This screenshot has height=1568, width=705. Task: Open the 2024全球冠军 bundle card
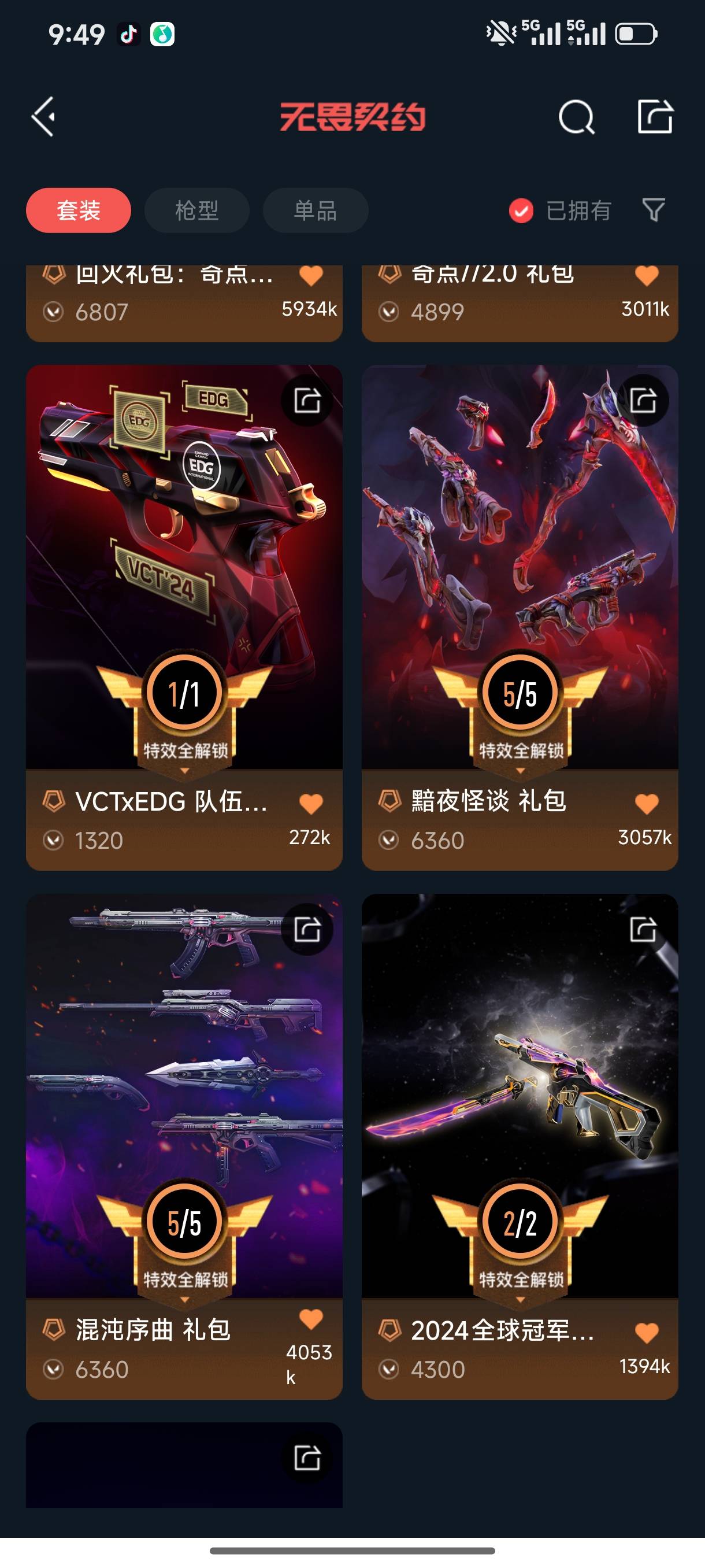click(520, 1146)
